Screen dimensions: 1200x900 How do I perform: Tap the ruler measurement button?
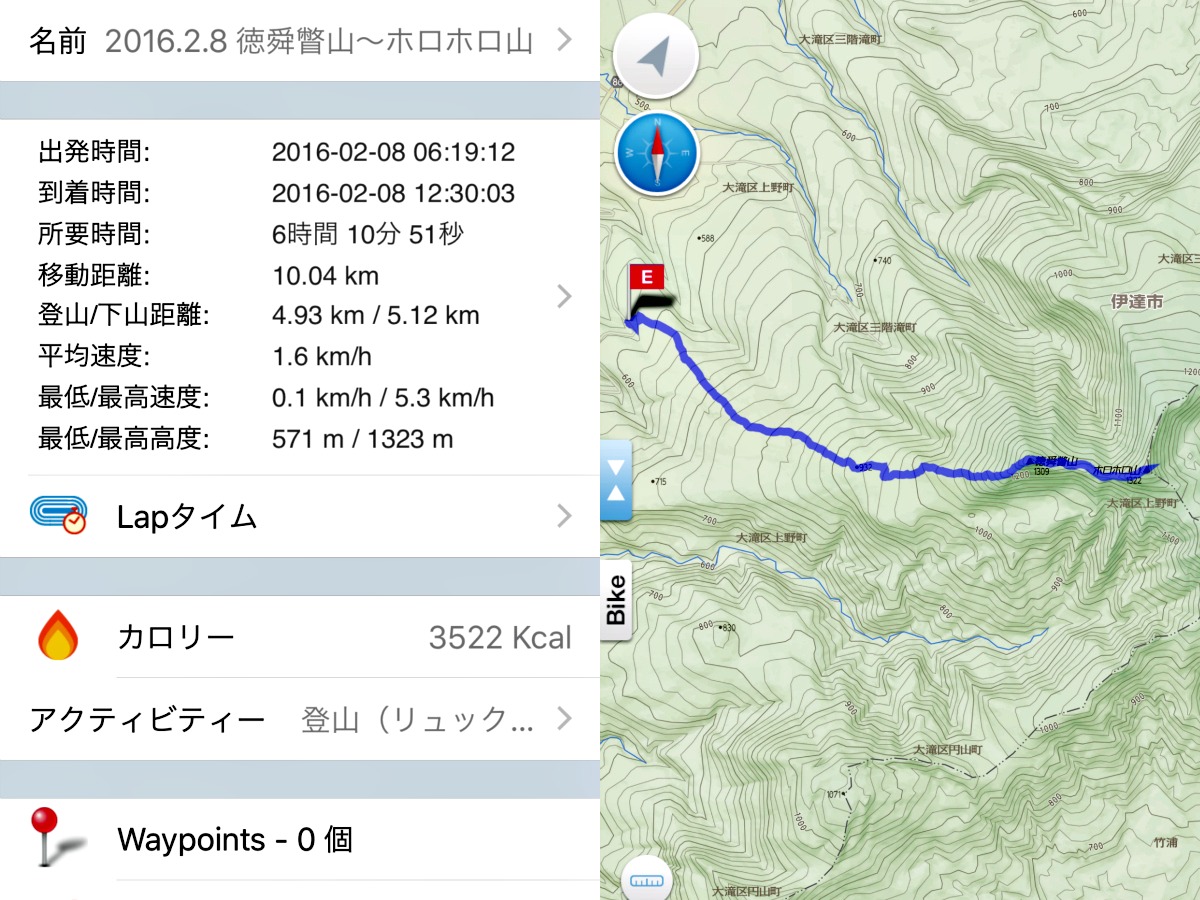tap(641, 881)
